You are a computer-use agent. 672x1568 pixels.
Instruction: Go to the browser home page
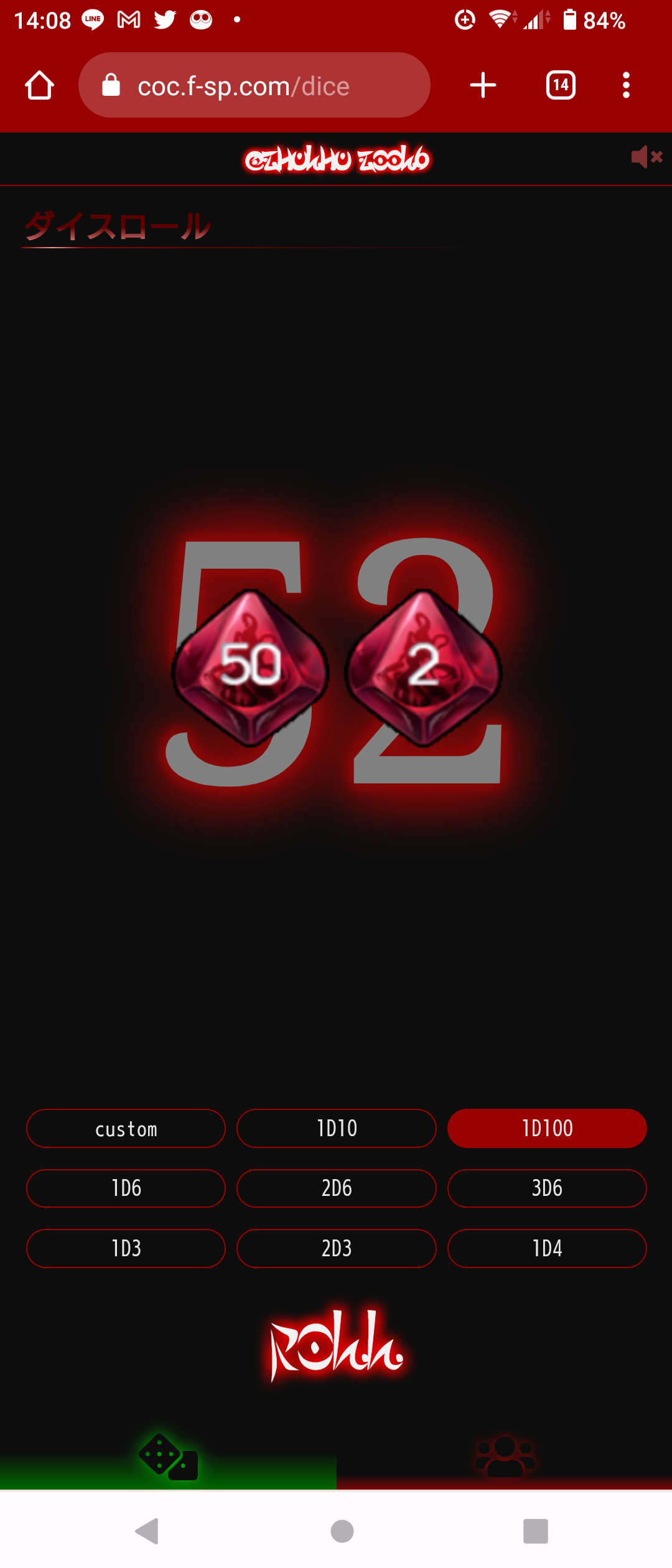click(x=39, y=85)
